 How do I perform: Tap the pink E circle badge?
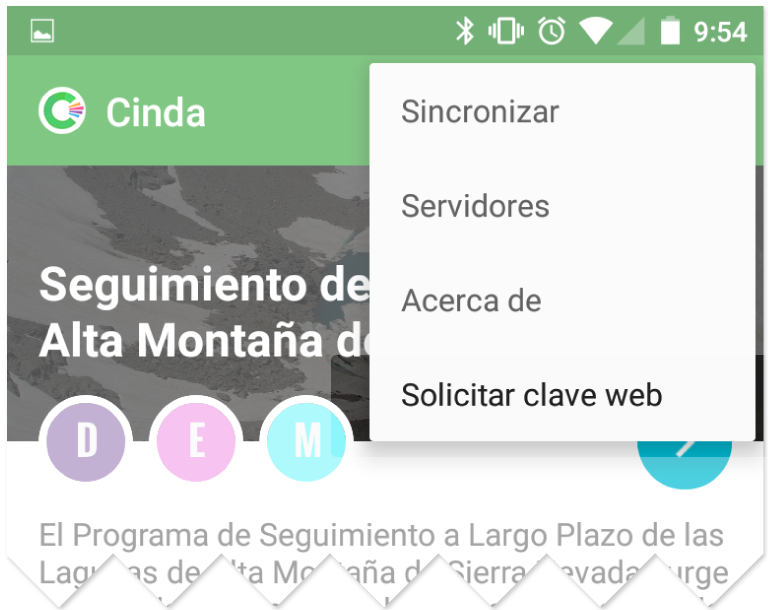[196, 441]
